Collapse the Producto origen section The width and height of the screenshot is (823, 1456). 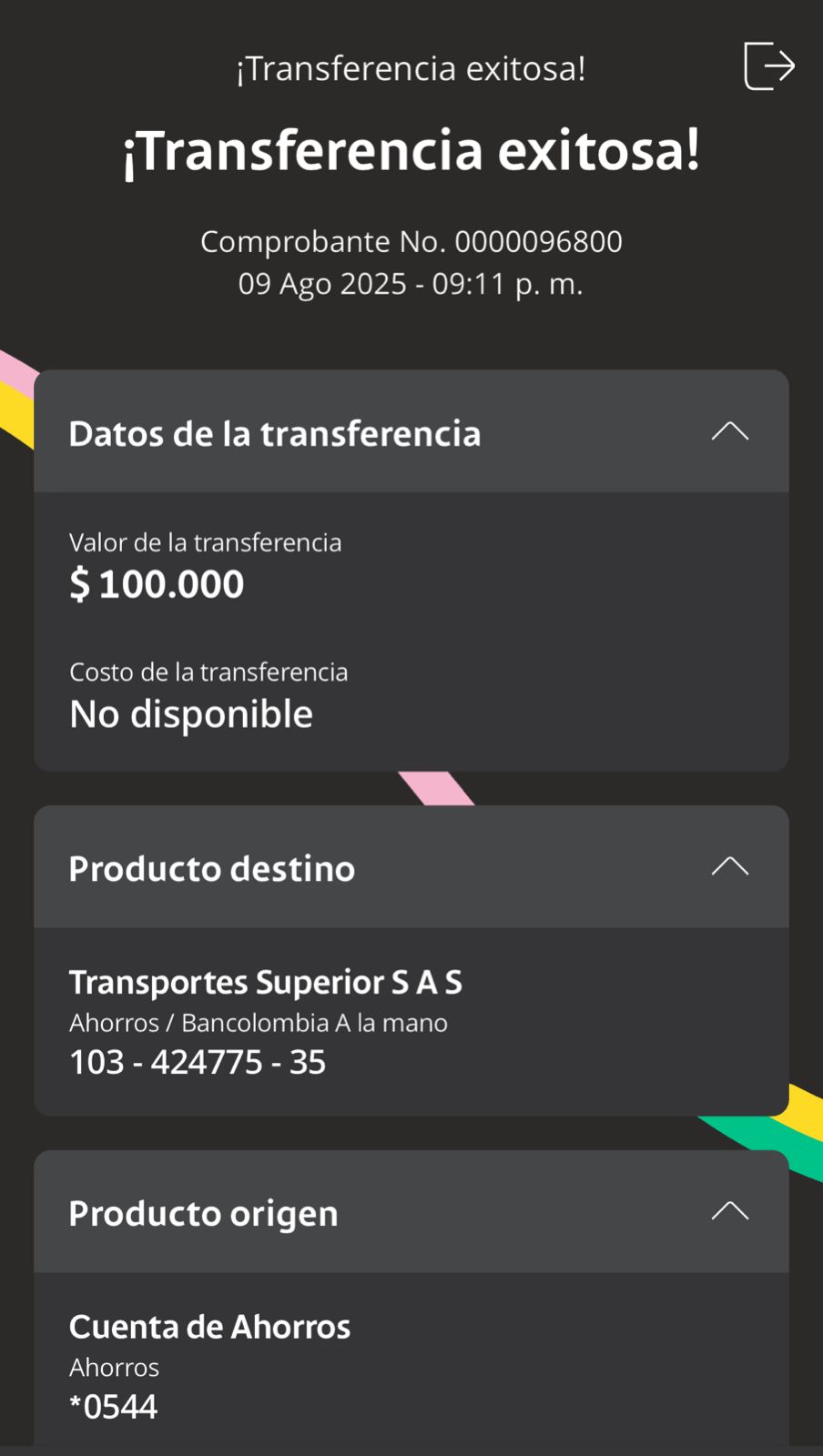729,1211
